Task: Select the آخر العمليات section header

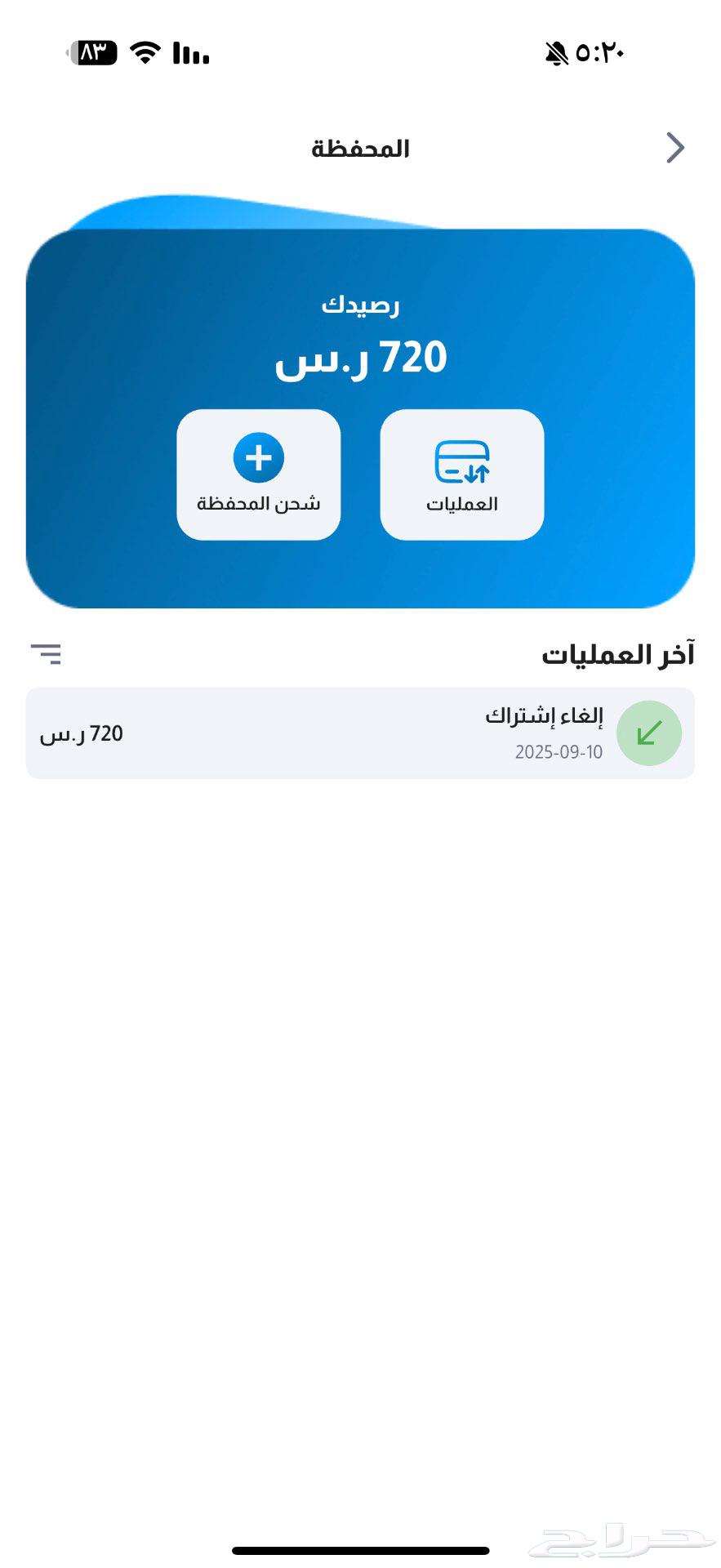Action: (617, 652)
